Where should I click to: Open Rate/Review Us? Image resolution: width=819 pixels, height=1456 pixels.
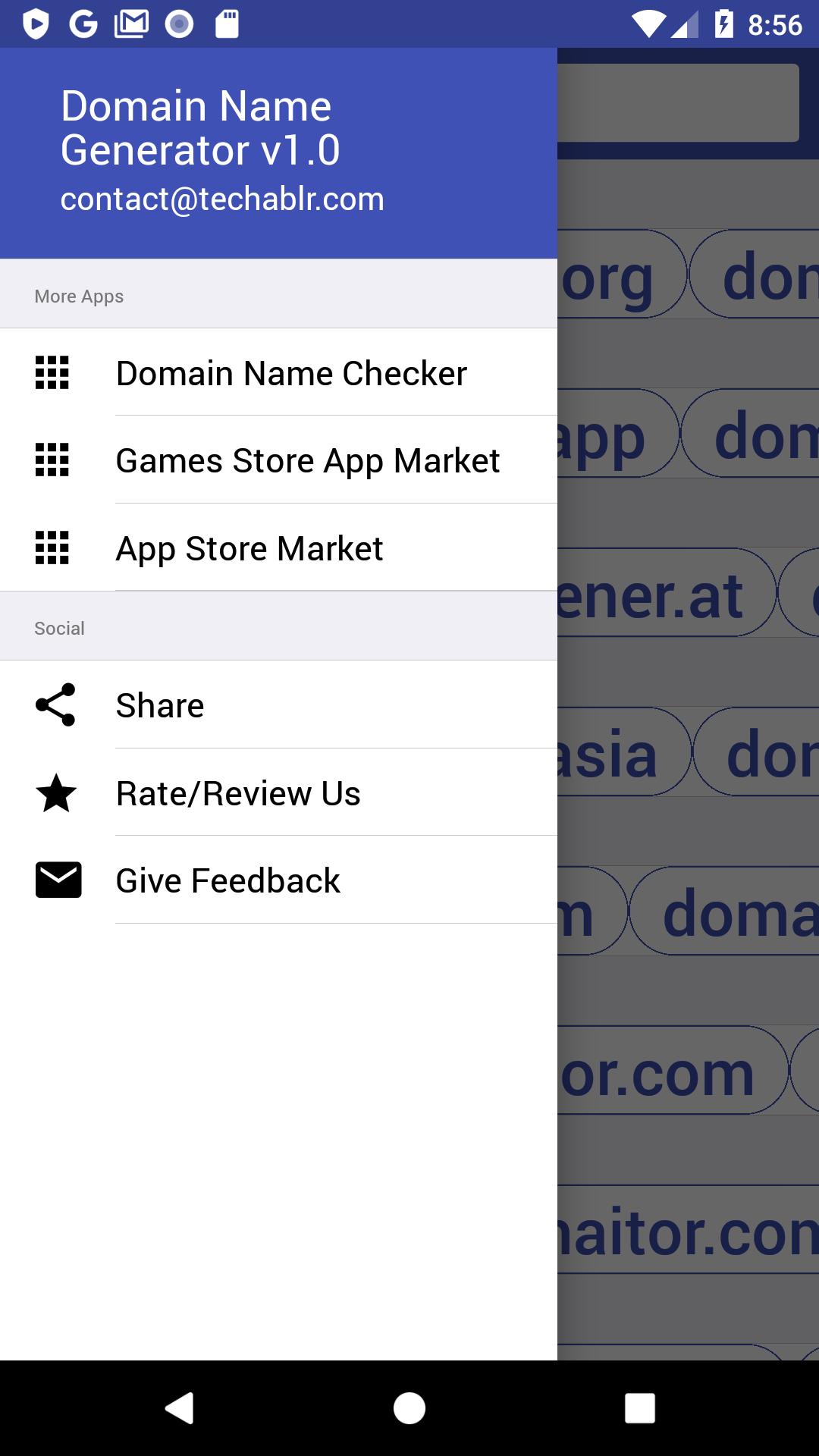point(278,792)
